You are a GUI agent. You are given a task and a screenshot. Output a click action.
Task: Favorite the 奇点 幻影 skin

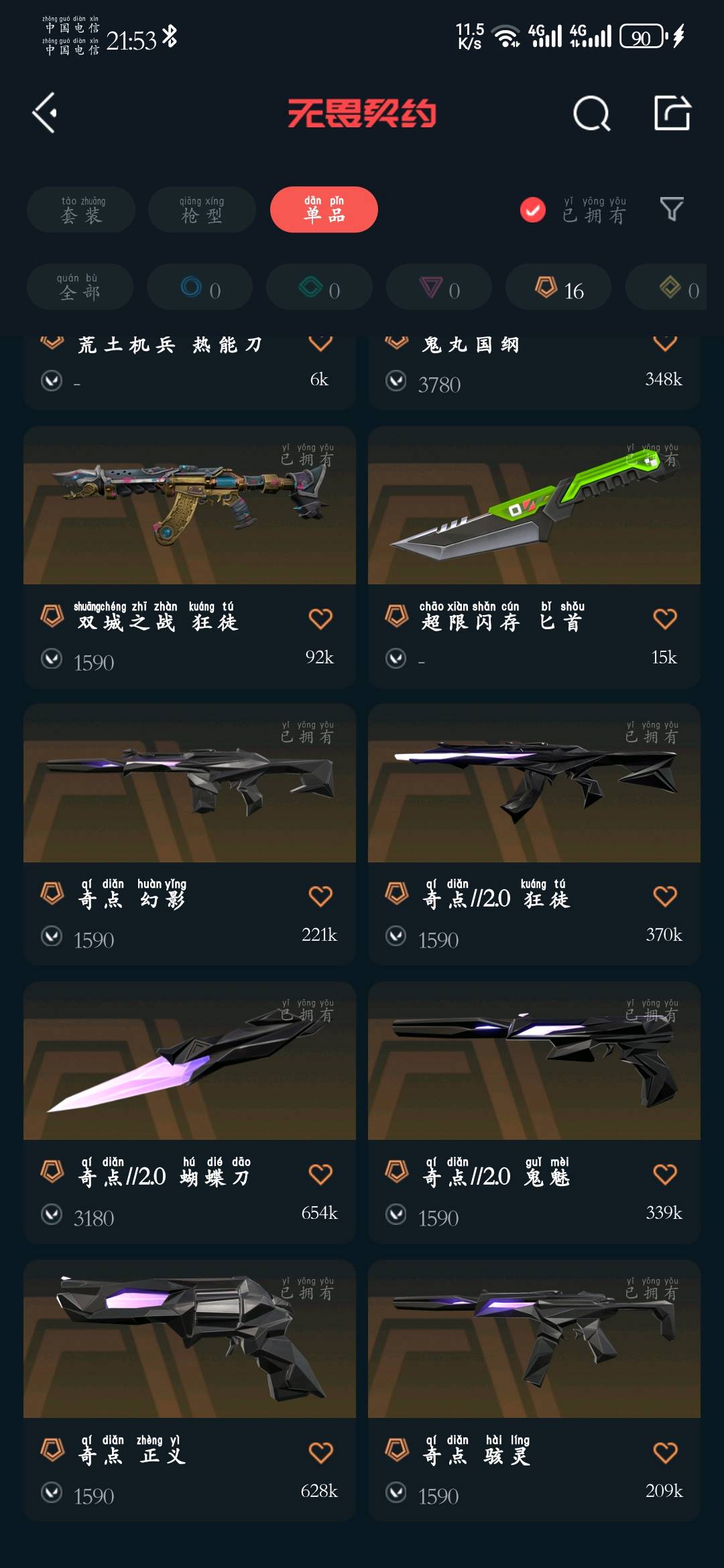[320, 896]
